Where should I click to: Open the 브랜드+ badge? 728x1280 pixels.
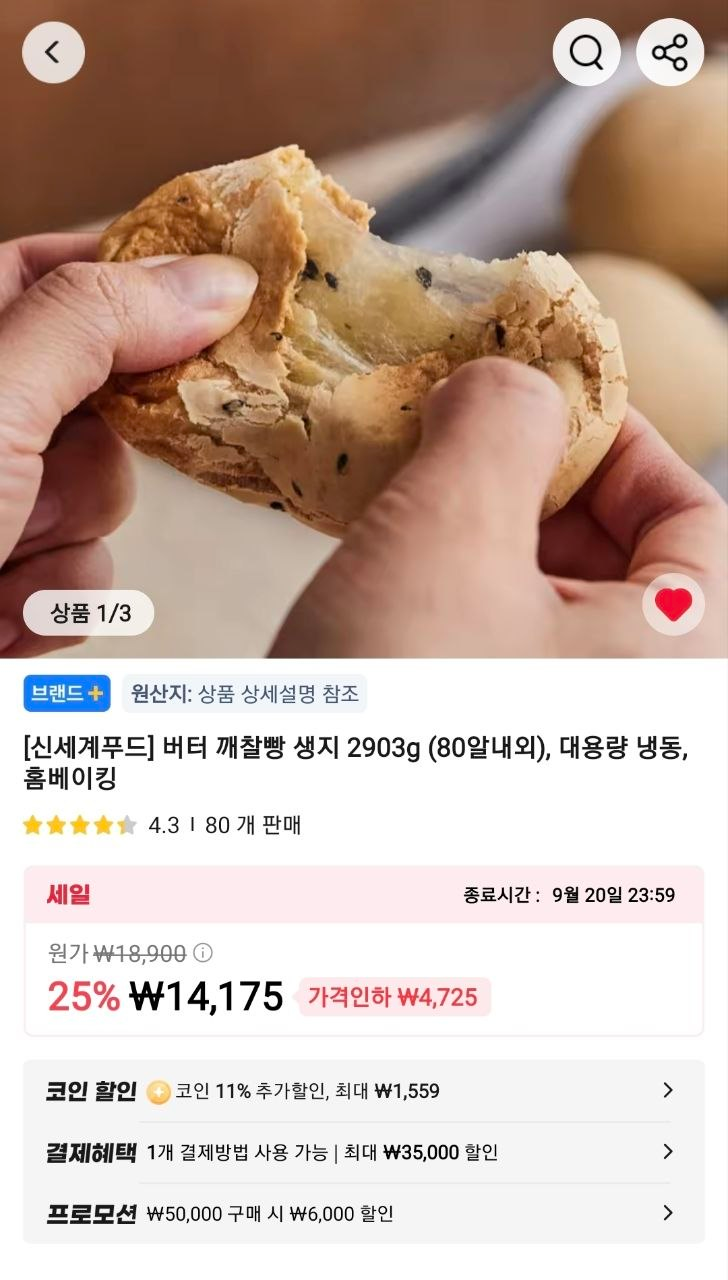[67, 693]
